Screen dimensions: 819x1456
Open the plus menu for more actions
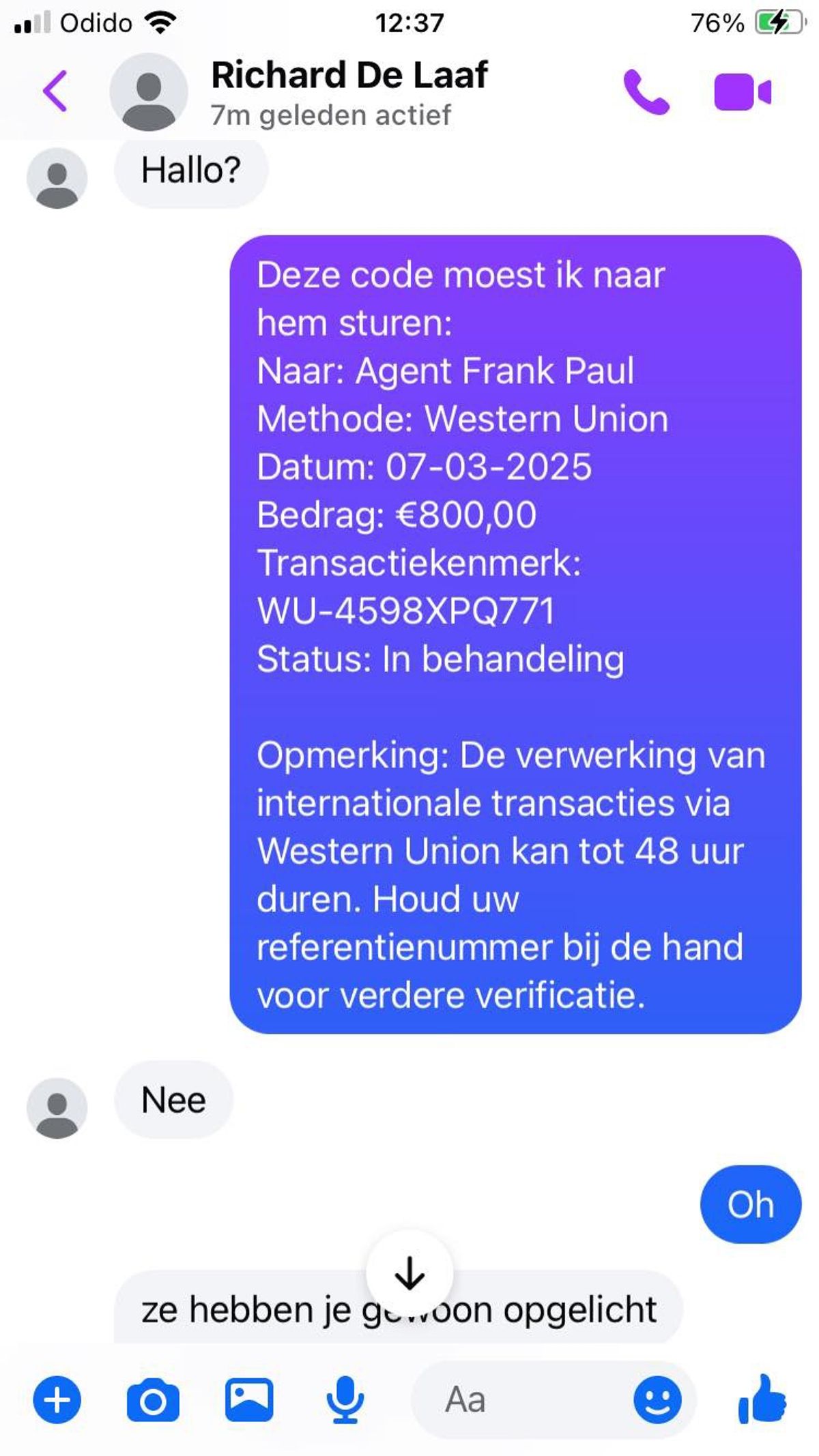click(x=57, y=1400)
